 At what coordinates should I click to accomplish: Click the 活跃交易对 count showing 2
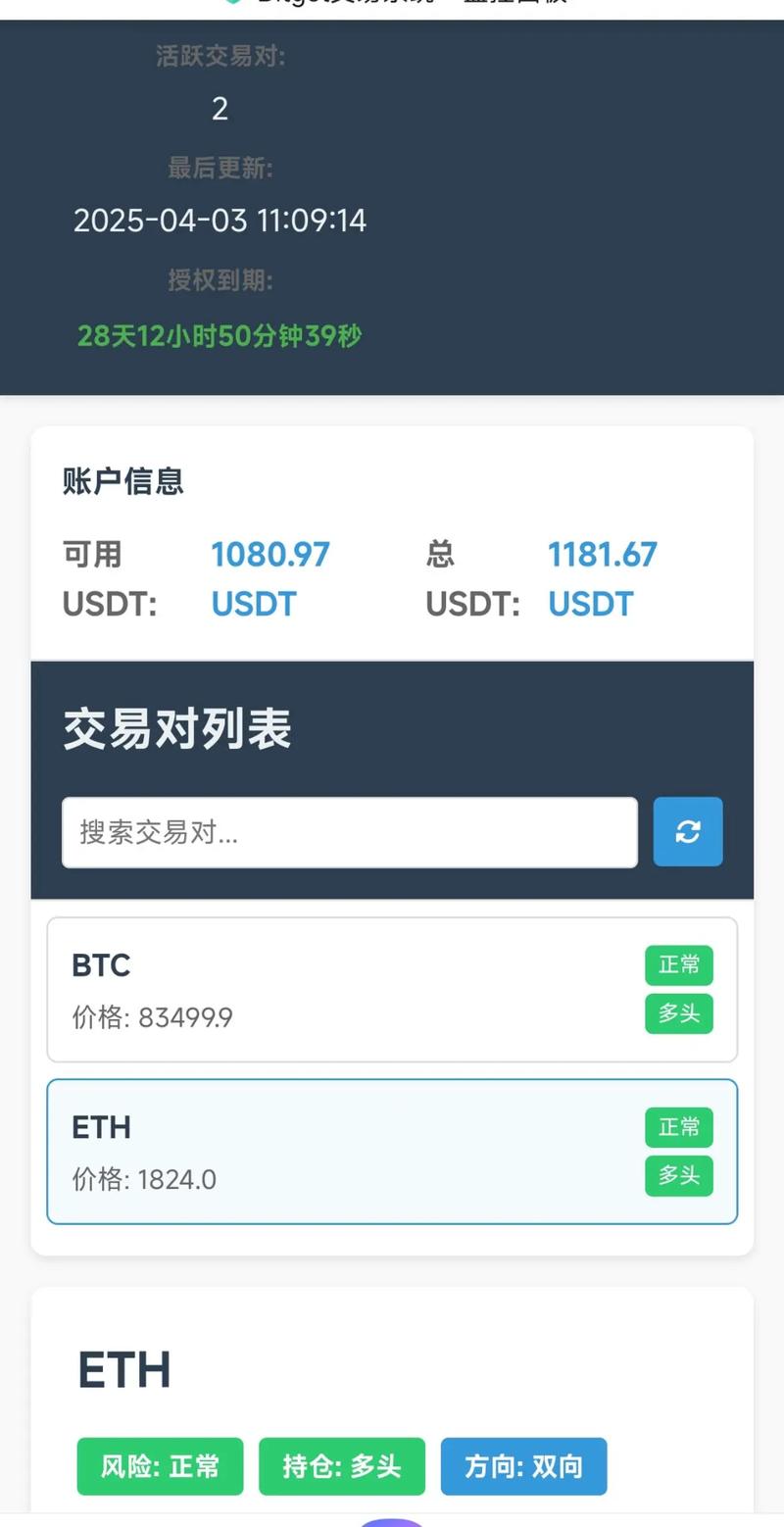tap(220, 109)
